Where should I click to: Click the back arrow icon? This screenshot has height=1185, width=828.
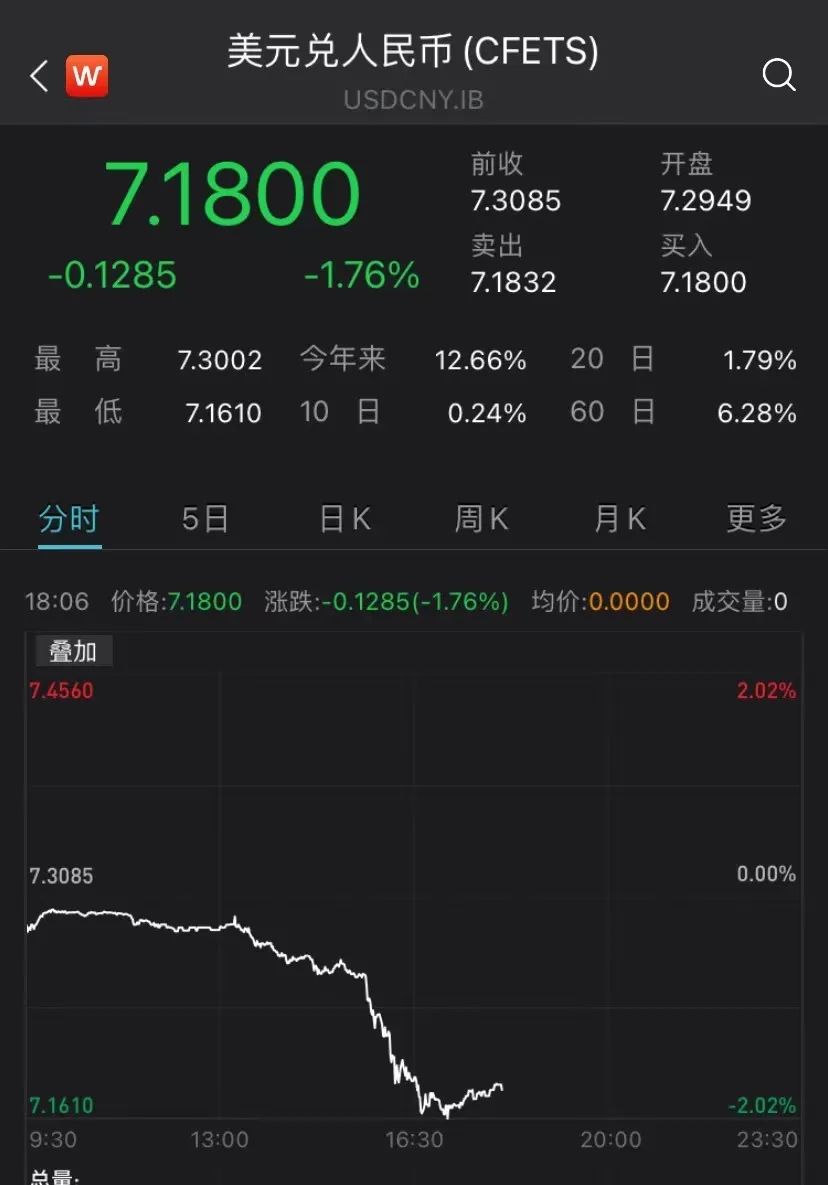click(38, 75)
